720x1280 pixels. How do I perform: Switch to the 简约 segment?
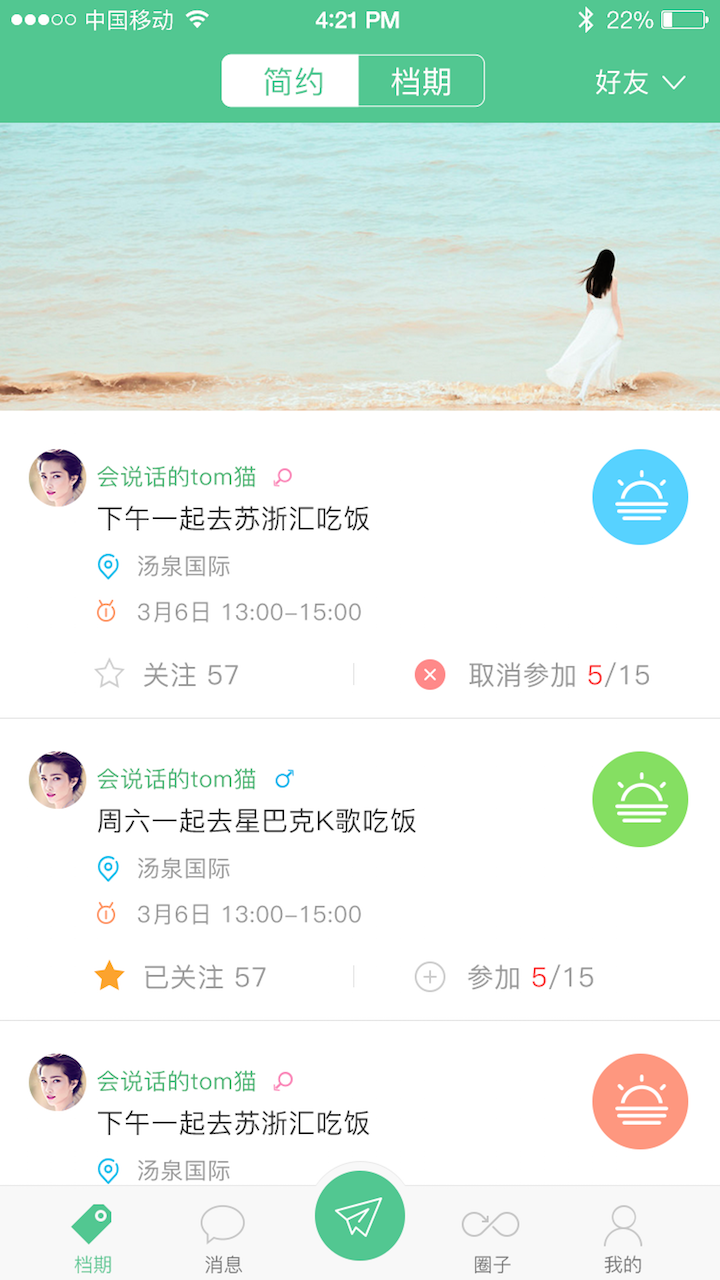(x=291, y=81)
